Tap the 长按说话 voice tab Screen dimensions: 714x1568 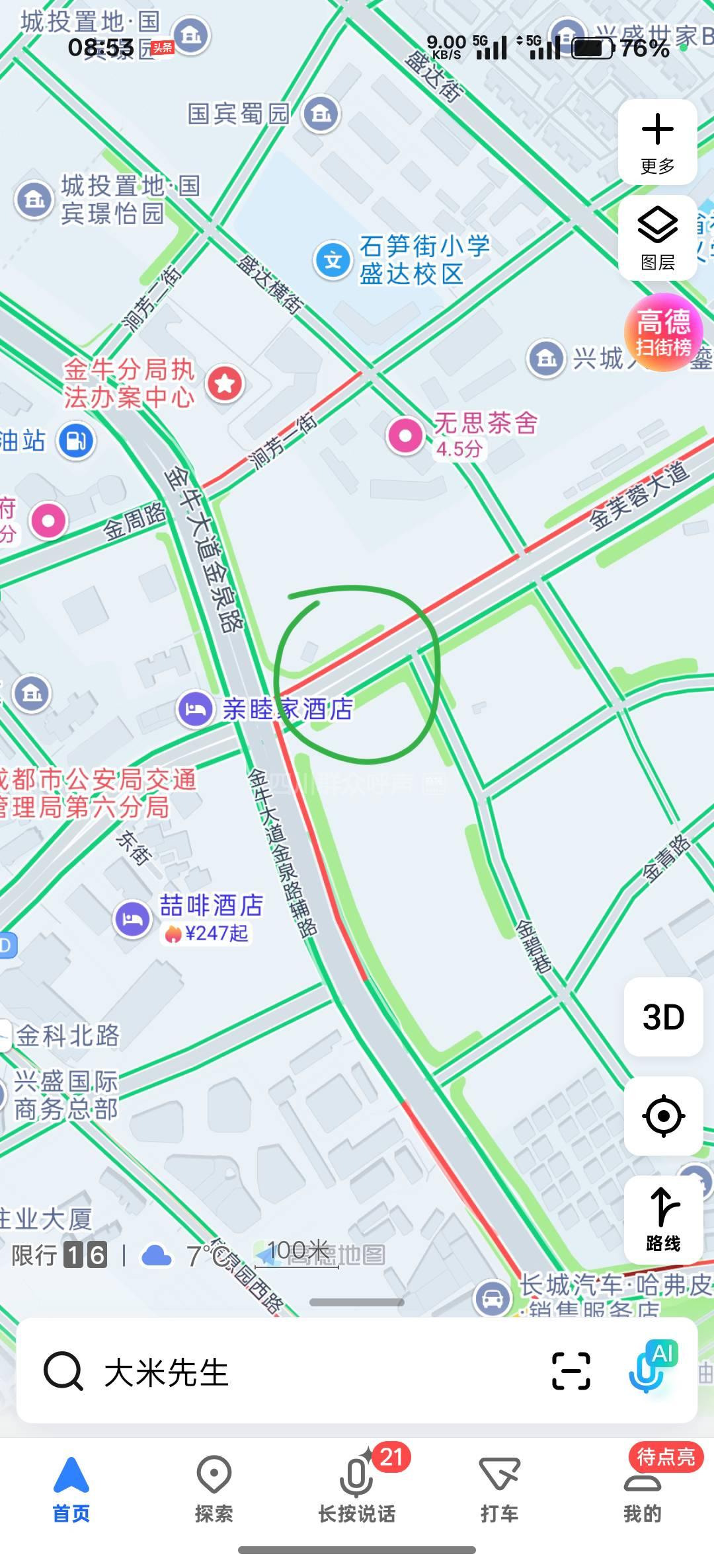tap(357, 1487)
